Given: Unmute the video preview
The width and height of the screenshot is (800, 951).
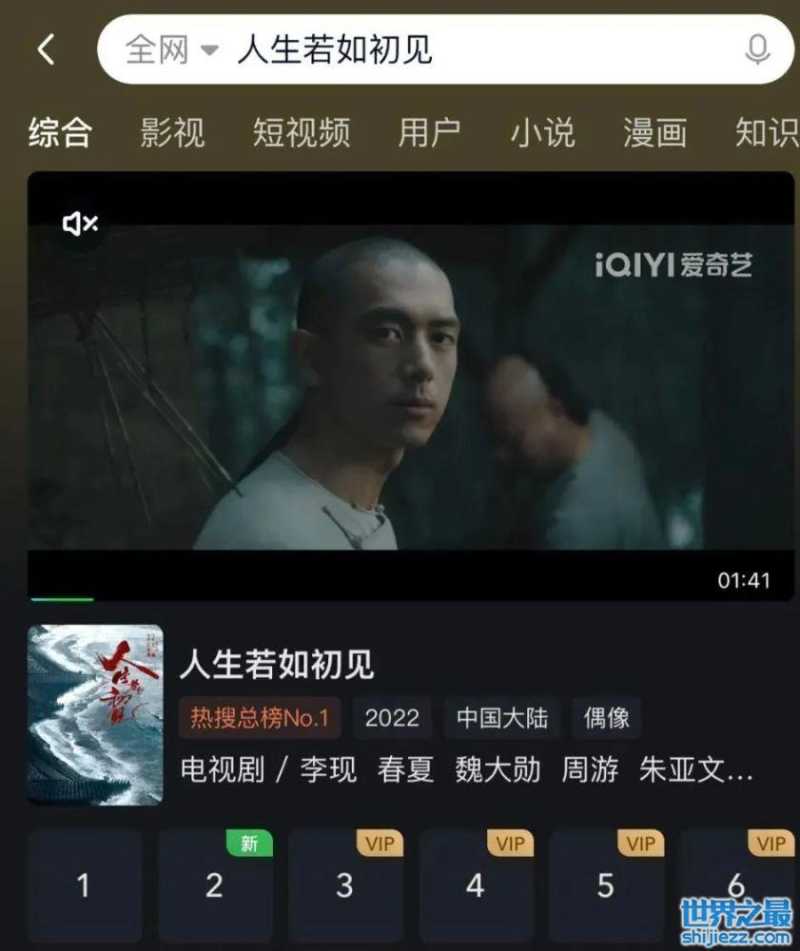Looking at the screenshot, I should click(80, 224).
